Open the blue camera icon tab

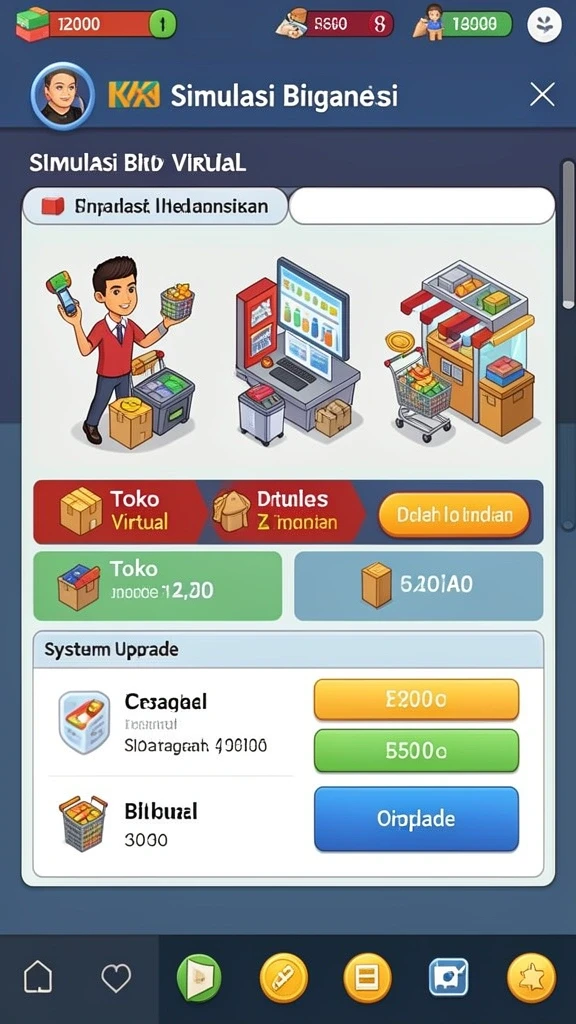pyautogui.click(x=449, y=978)
